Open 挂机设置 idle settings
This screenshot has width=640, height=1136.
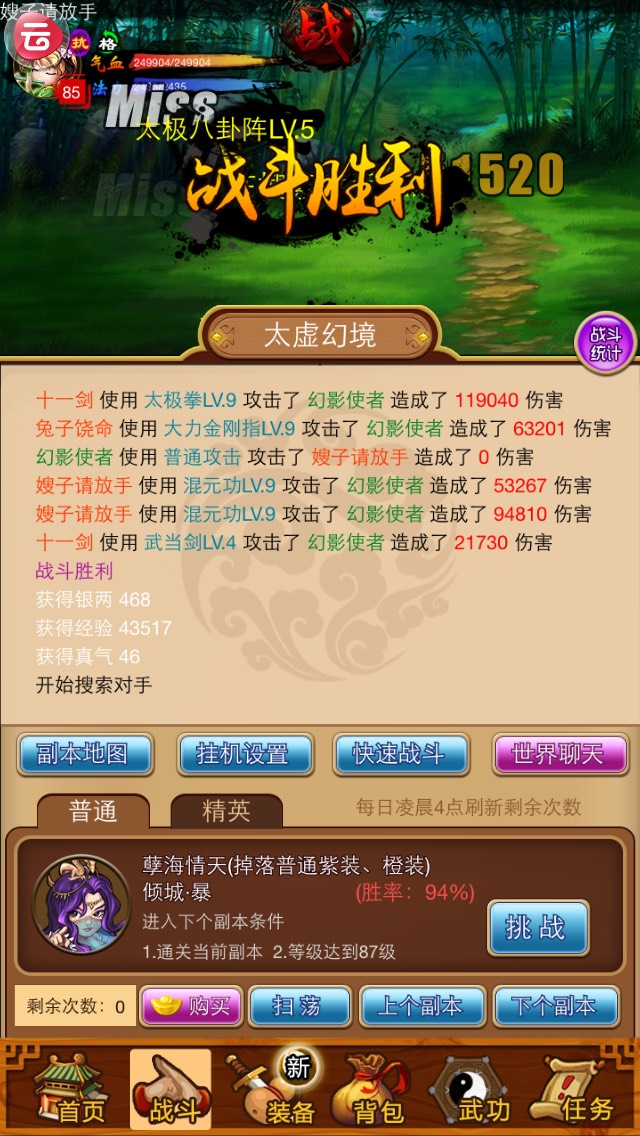[x=242, y=754]
